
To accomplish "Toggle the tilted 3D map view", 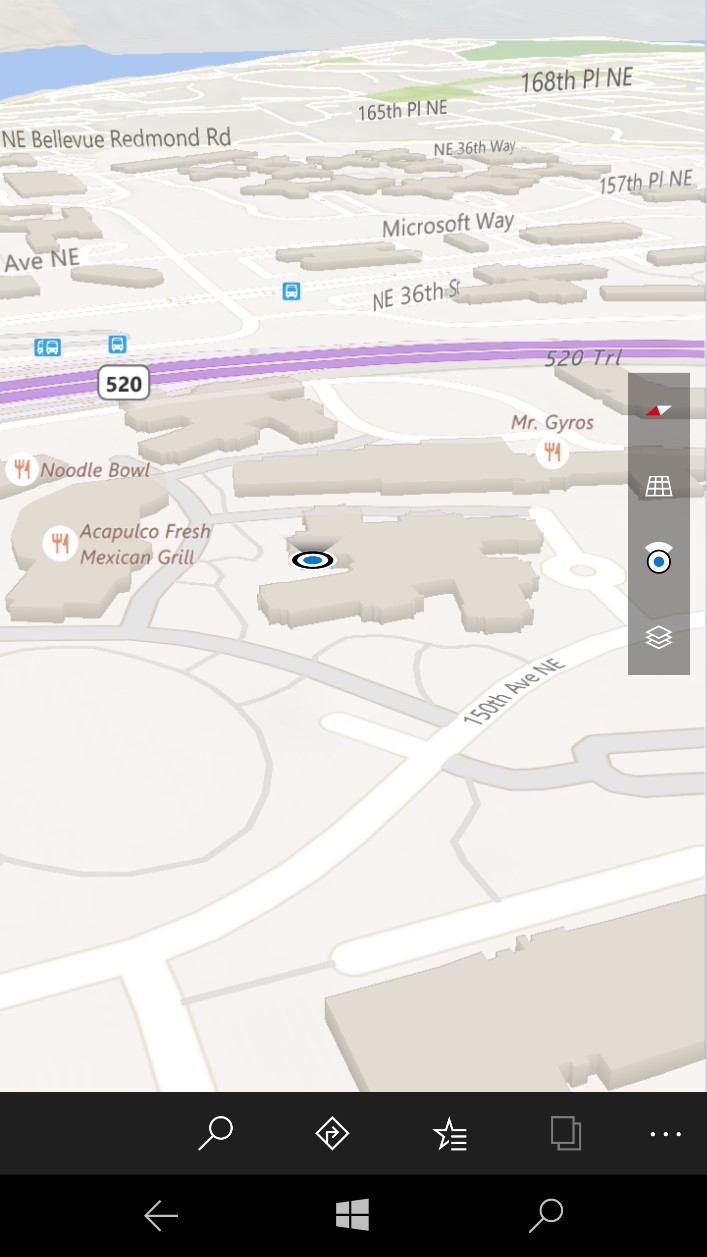I will (x=658, y=486).
